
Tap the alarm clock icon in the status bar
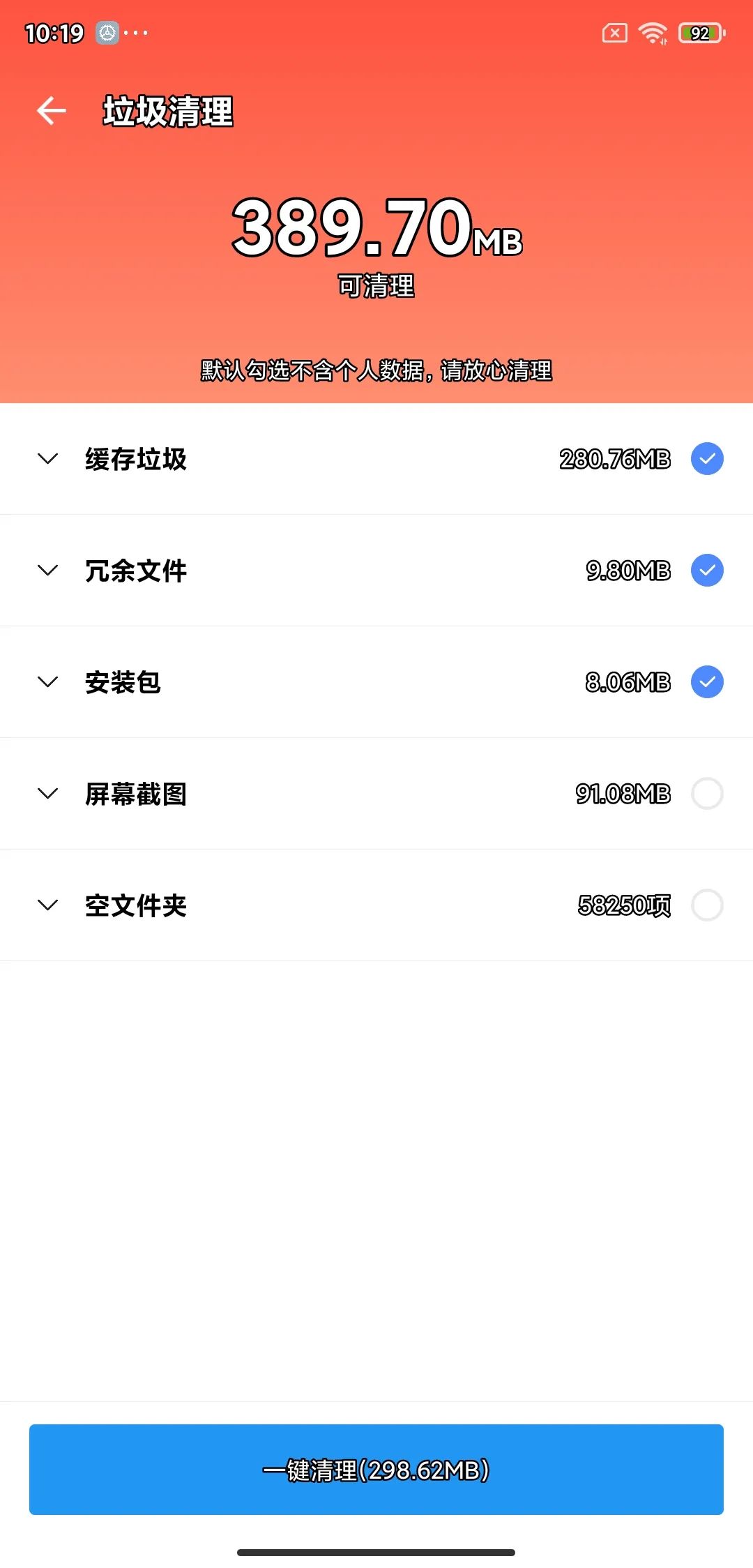click(106, 32)
